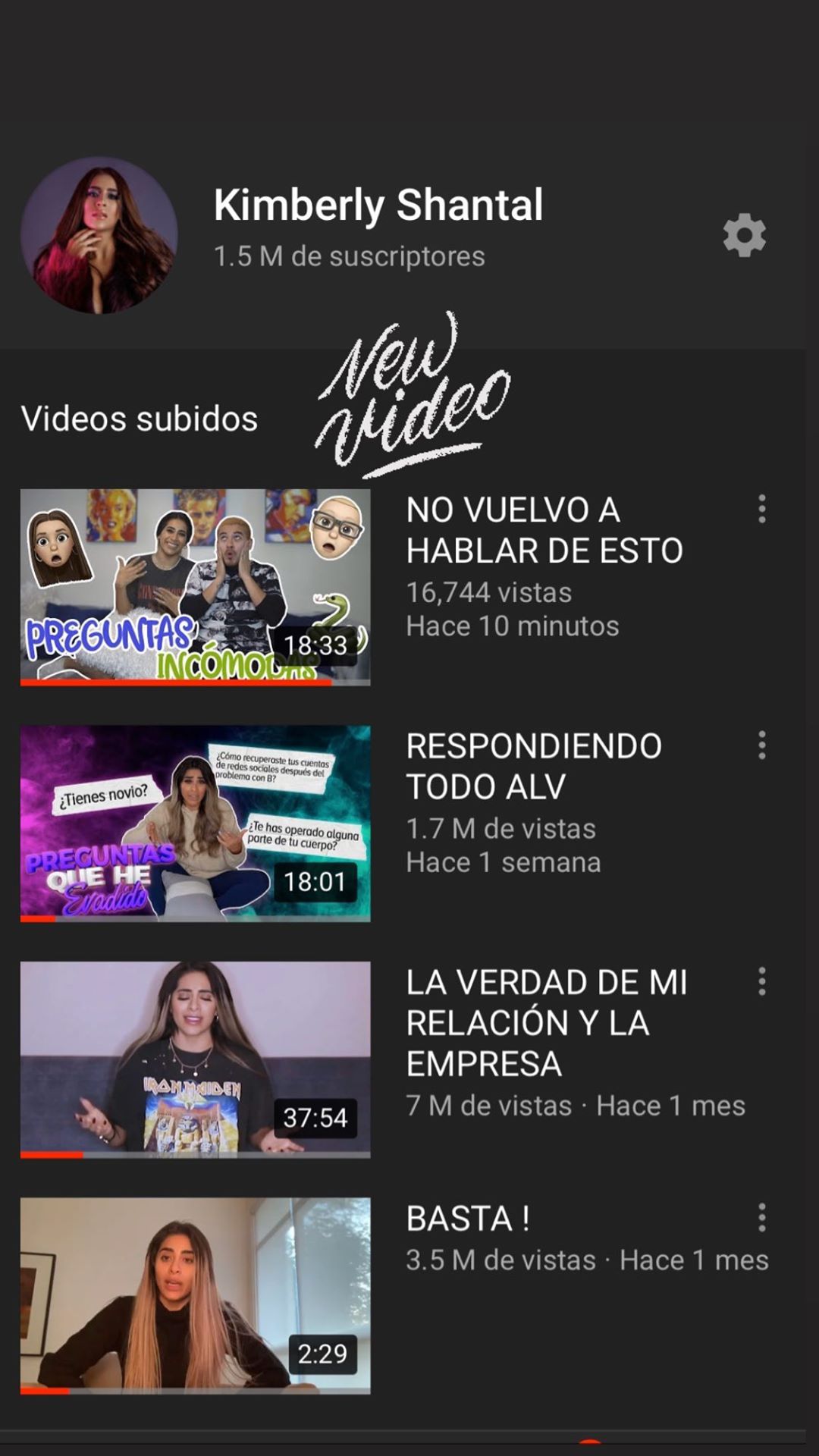This screenshot has height=1456, width=819.
Task: Open options for NO VUELVO A HABLAR DE ESTO
Action: 761,509
